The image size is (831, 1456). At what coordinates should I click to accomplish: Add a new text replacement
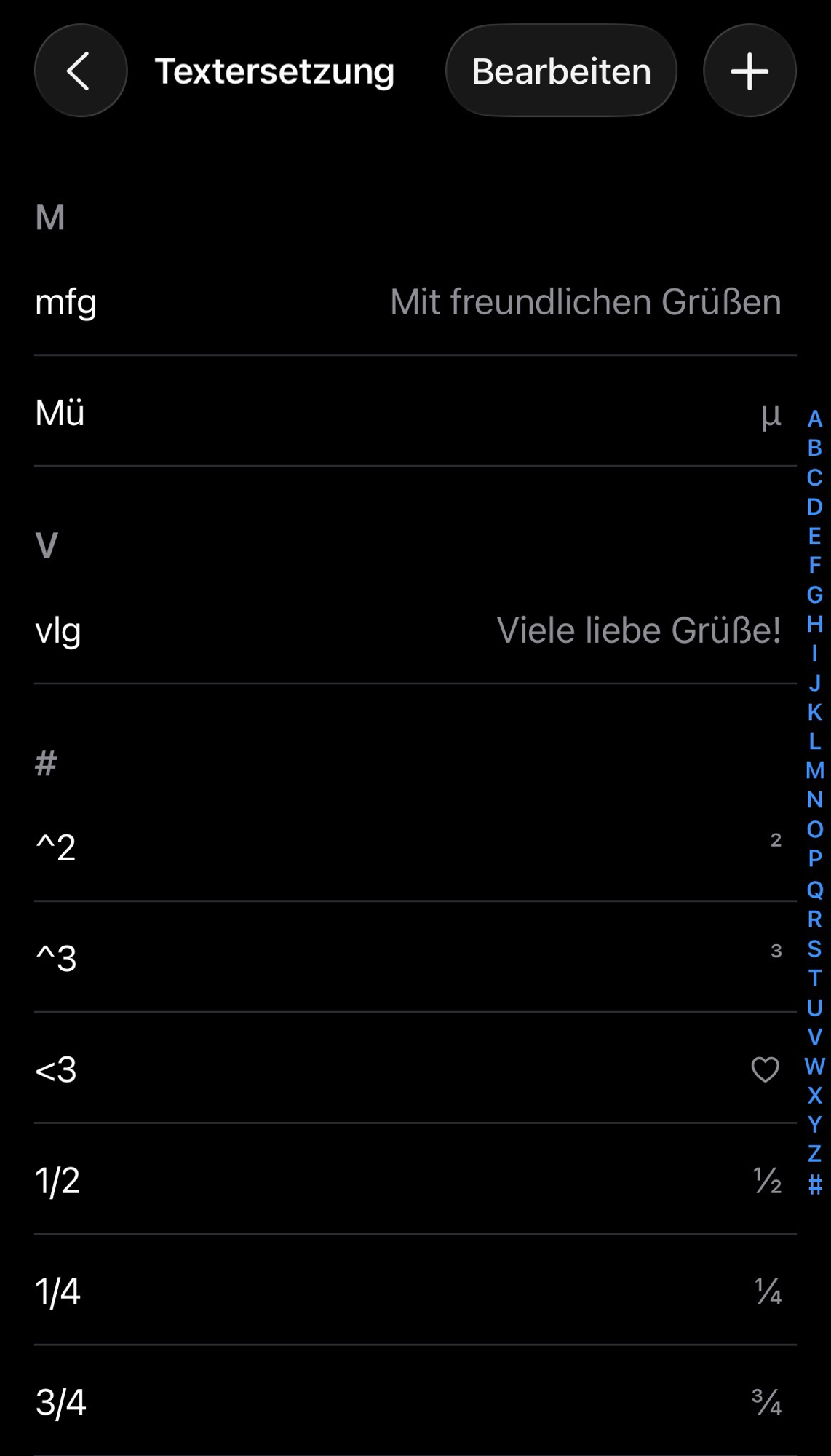pos(749,71)
